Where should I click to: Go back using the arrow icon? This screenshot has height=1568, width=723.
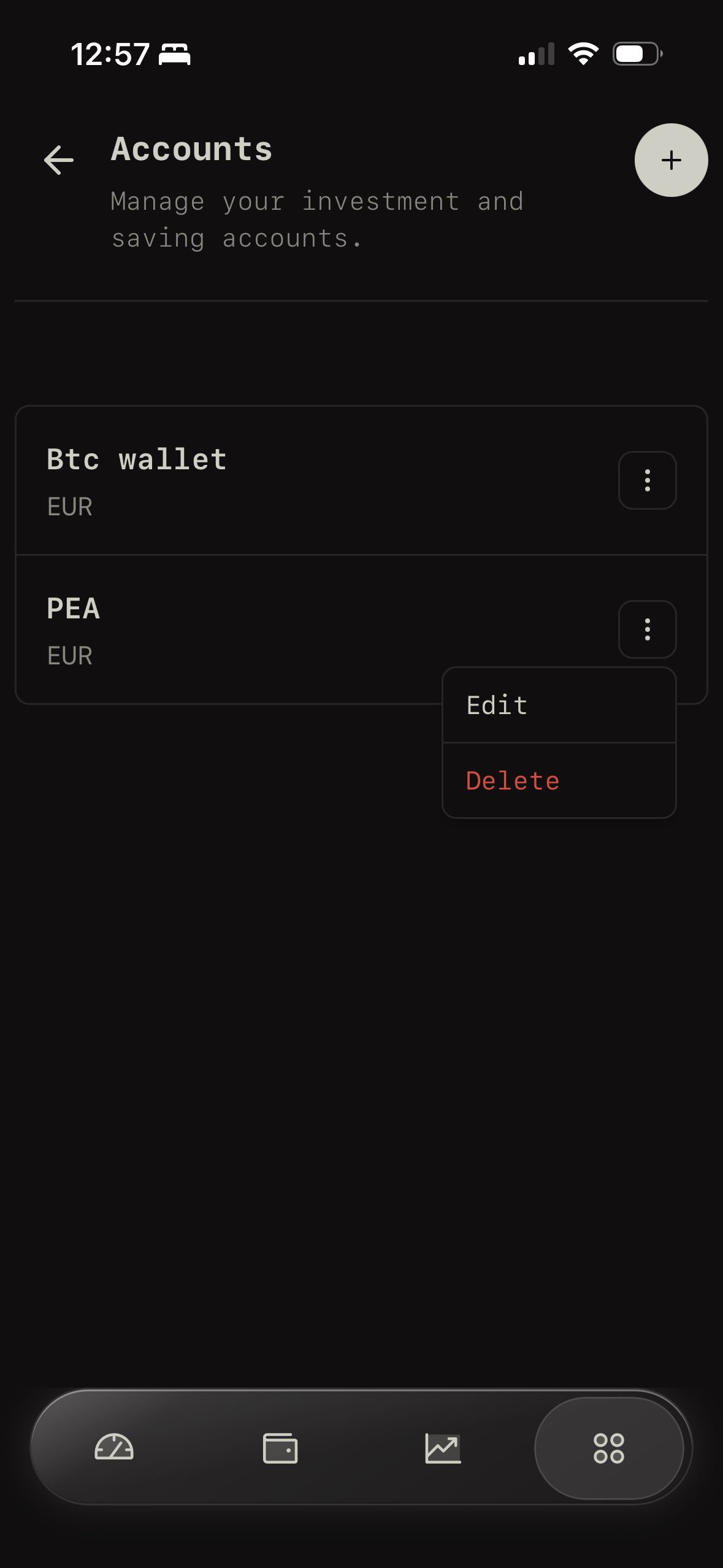click(59, 160)
